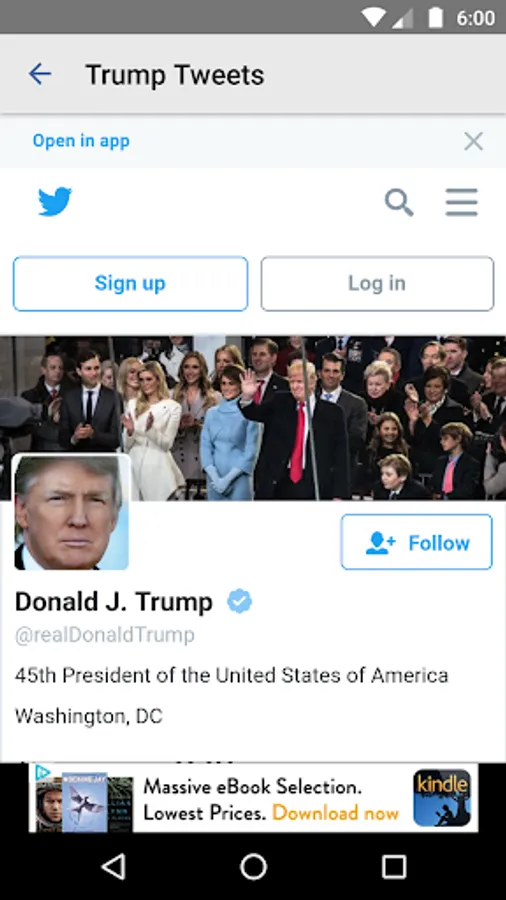Open recent apps from navigation bar

tap(394, 866)
